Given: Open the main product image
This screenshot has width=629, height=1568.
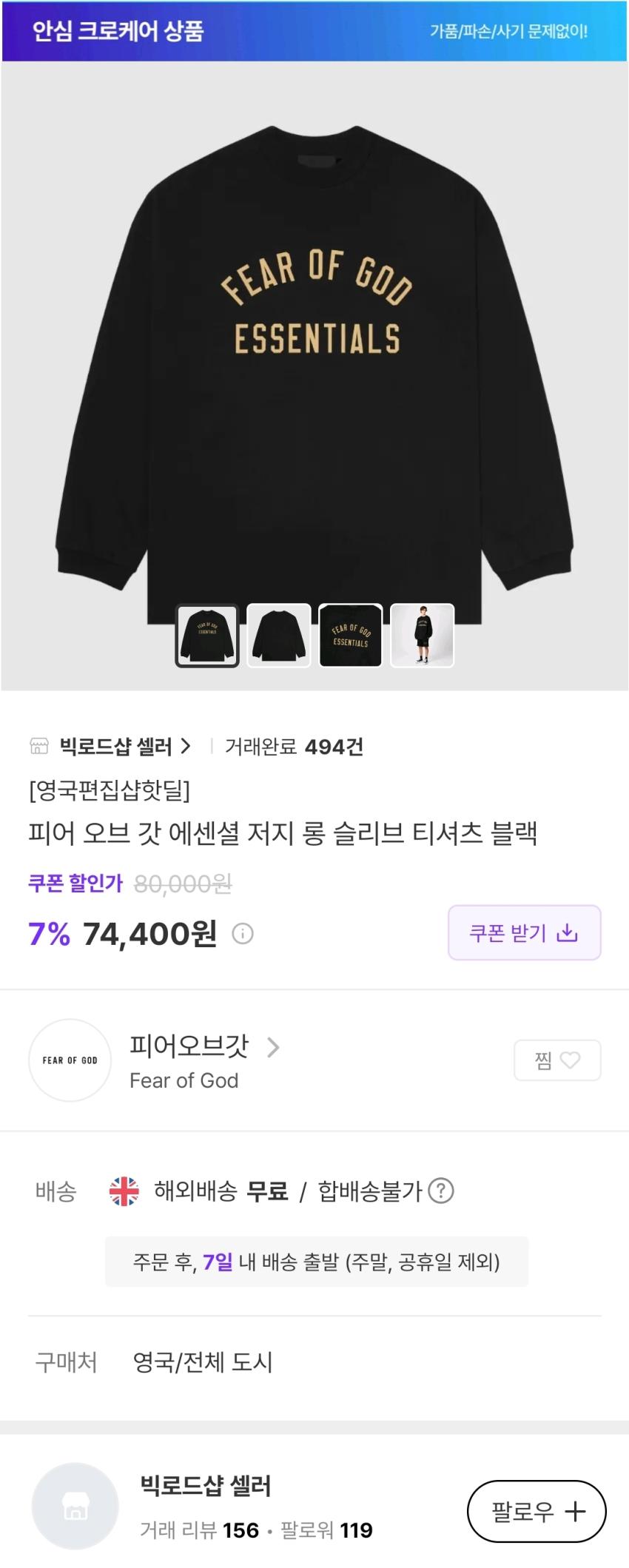Looking at the screenshot, I should pyautogui.click(x=314, y=355).
